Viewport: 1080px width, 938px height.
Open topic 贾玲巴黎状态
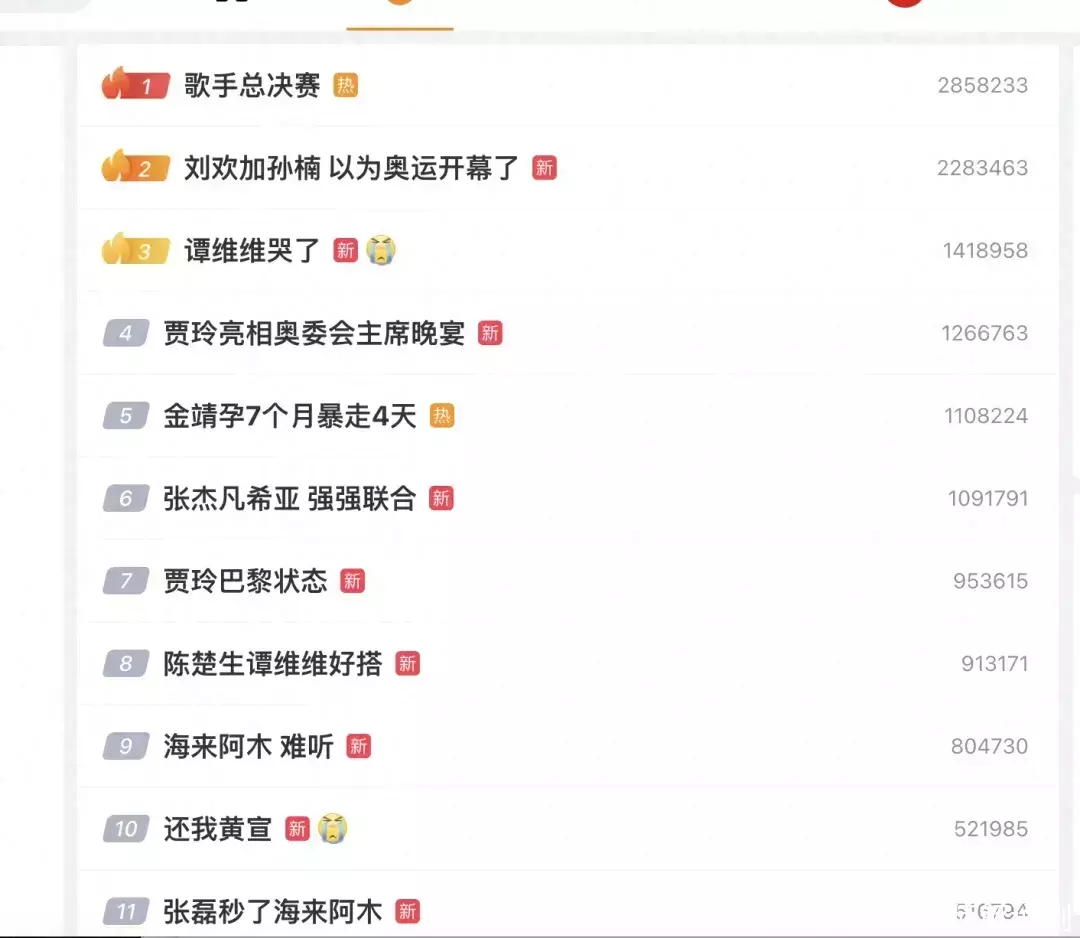[245, 581]
